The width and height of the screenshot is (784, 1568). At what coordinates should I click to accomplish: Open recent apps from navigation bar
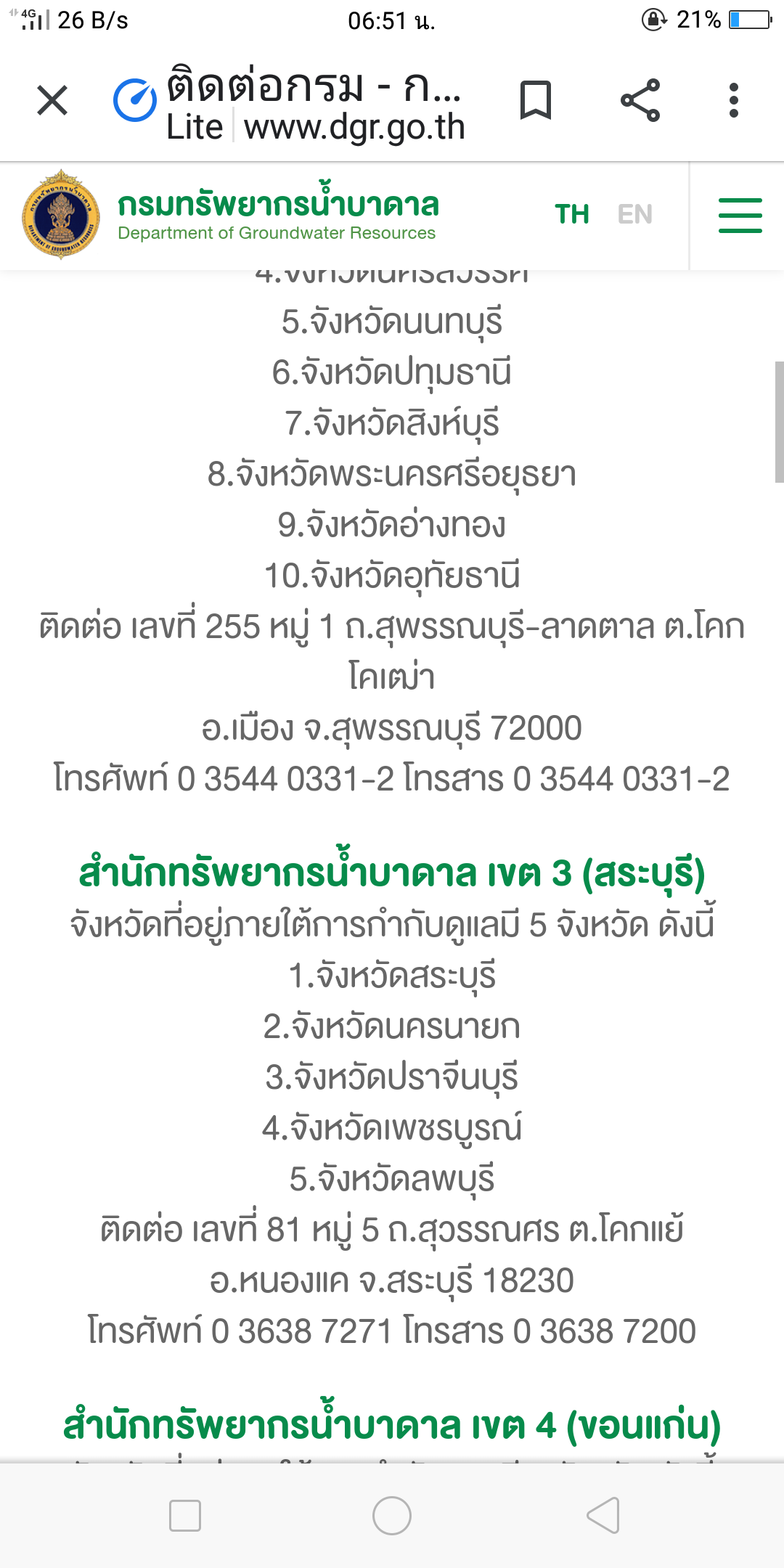[185, 1516]
